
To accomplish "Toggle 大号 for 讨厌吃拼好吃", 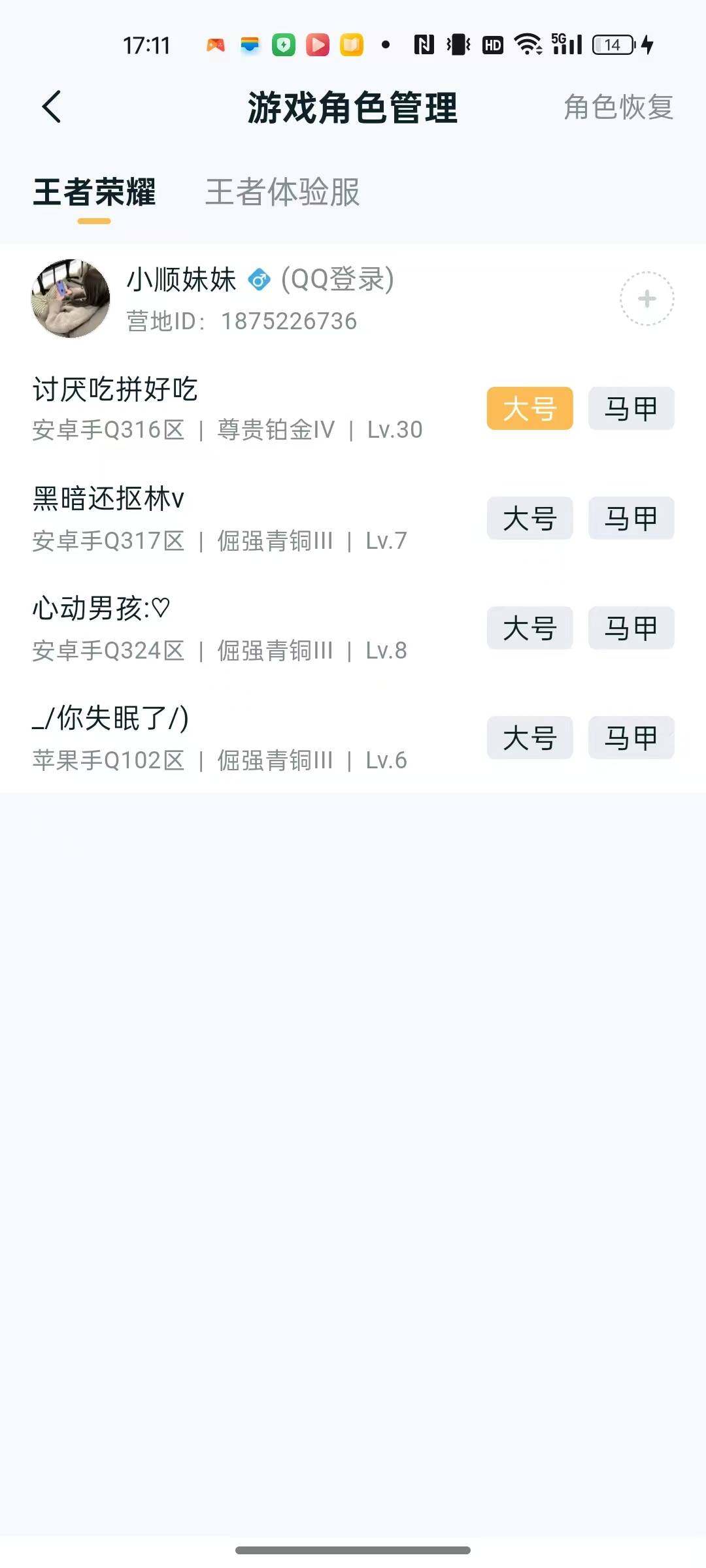I will 529,408.
